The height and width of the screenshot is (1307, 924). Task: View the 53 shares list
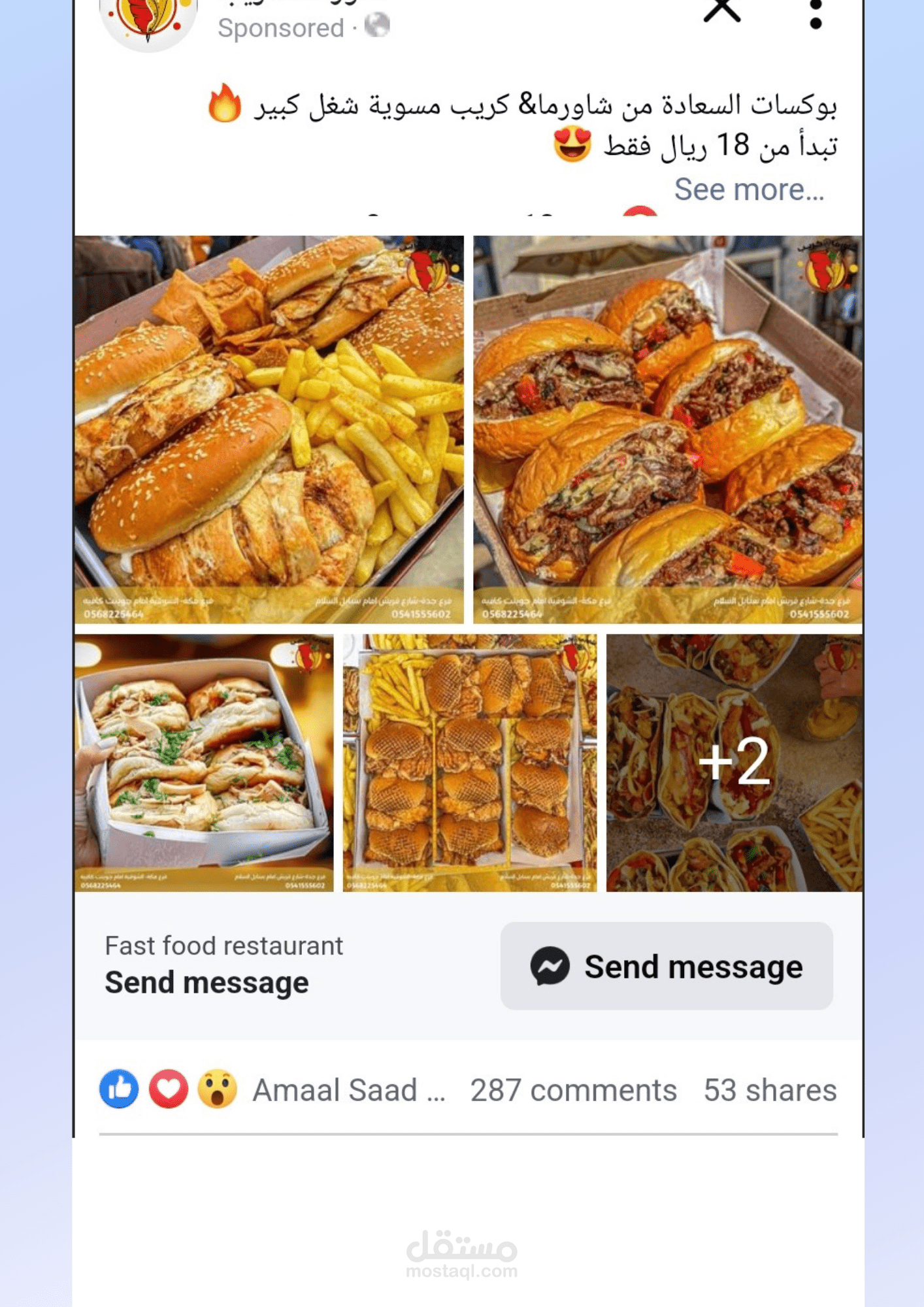[770, 1090]
